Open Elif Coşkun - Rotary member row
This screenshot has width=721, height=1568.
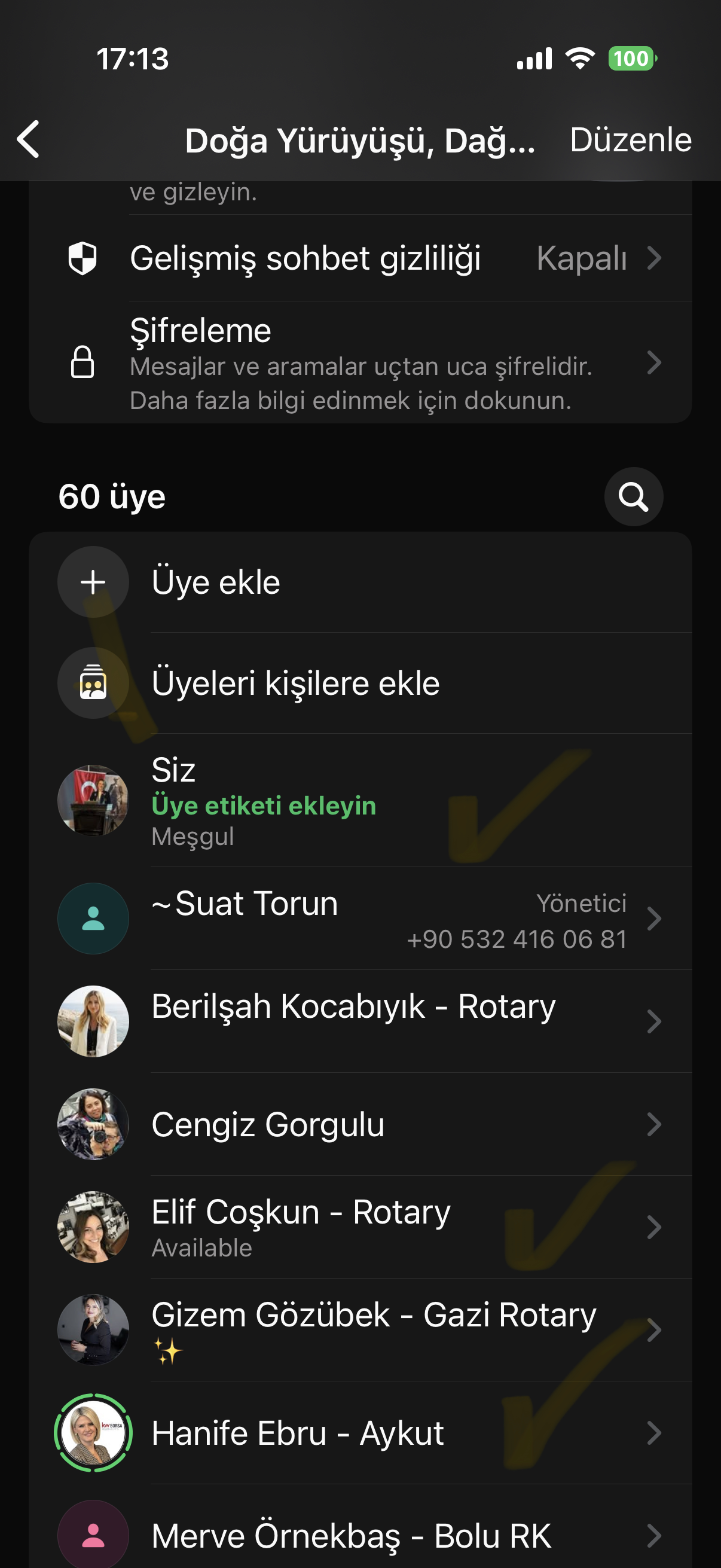click(x=360, y=1227)
